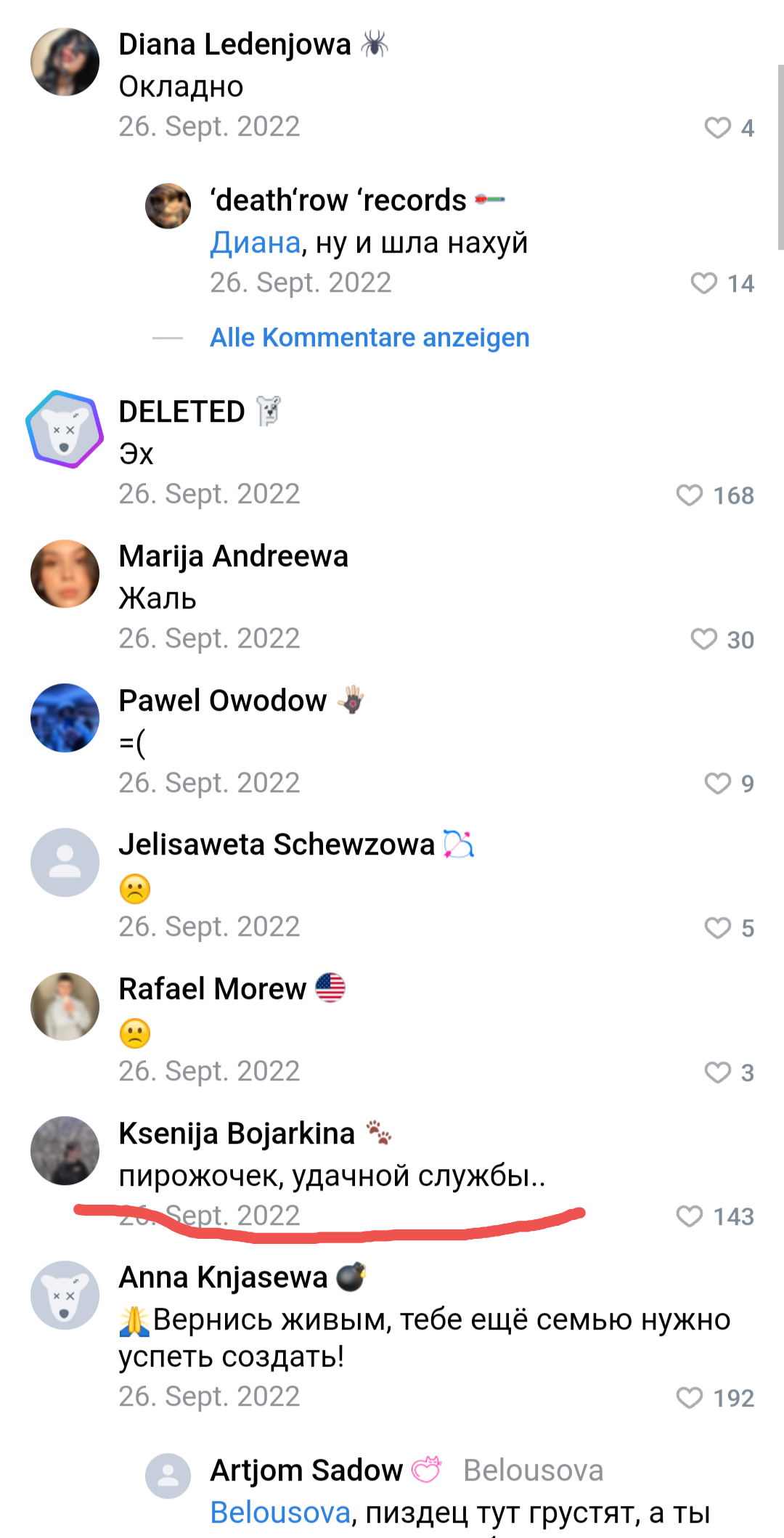The height and width of the screenshot is (1538, 784).
Task: Like Diana Ledenjowa's comment
Action: tap(717, 128)
